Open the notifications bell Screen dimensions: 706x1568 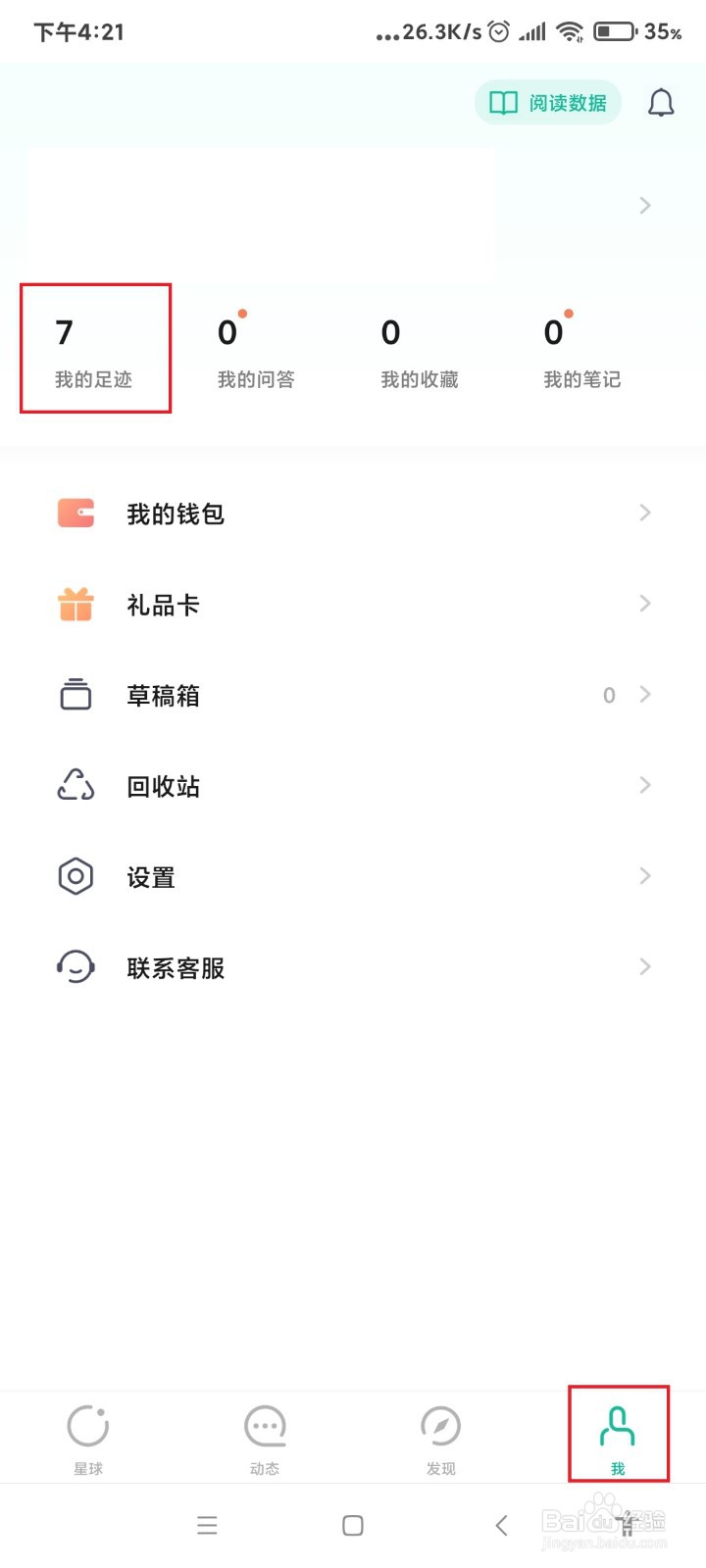click(x=661, y=103)
